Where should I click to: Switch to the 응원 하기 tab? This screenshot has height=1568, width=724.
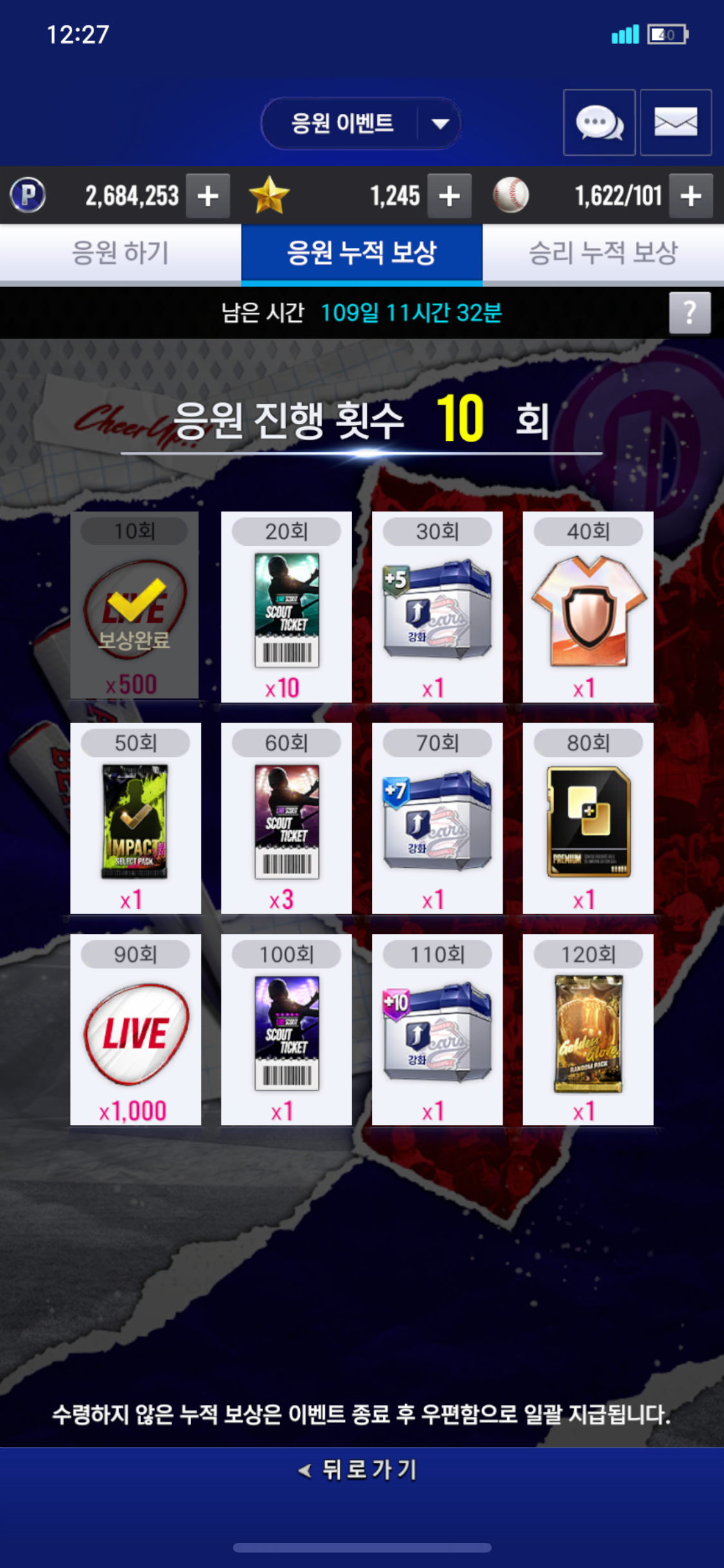(x=120, y=253)
